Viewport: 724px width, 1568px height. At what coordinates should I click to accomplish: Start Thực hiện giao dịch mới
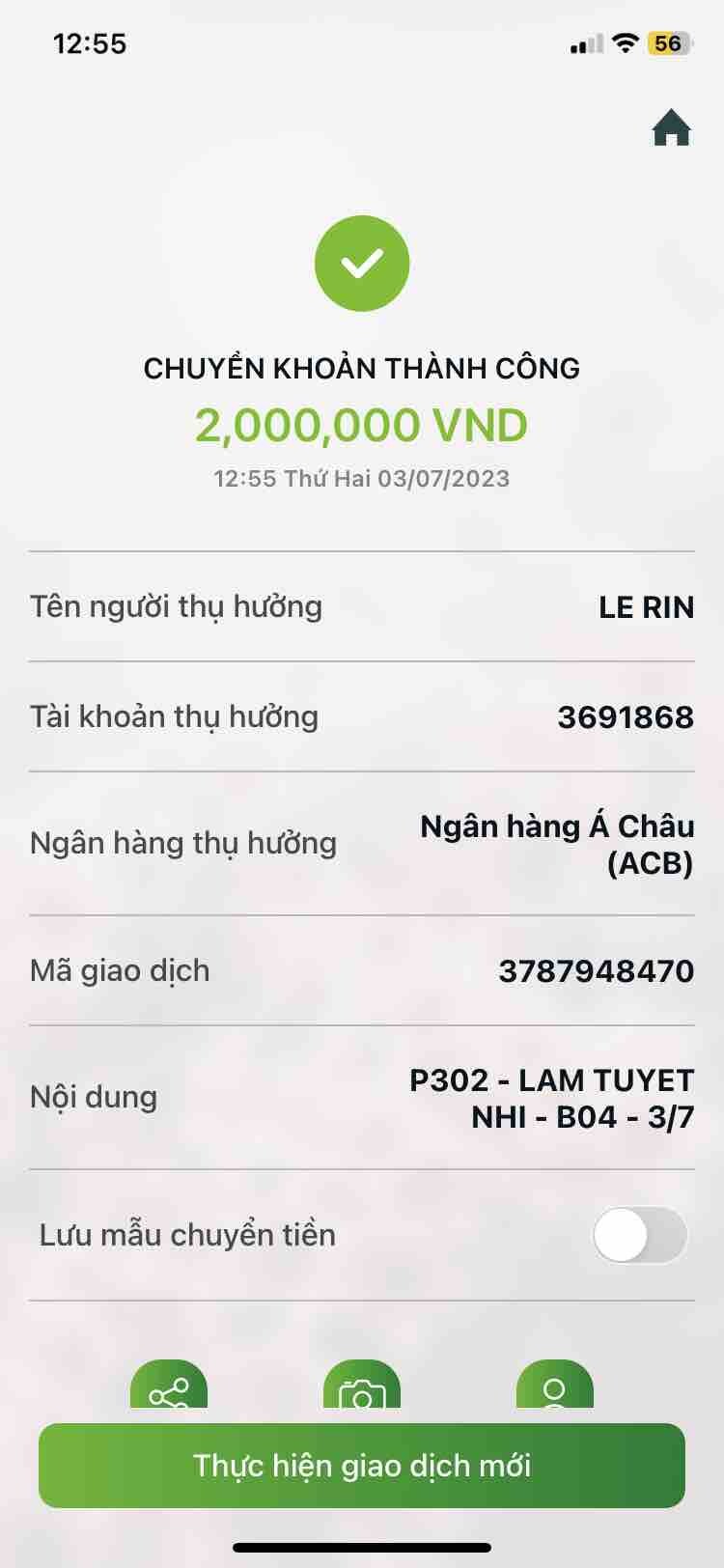(x=362, y=1465)
